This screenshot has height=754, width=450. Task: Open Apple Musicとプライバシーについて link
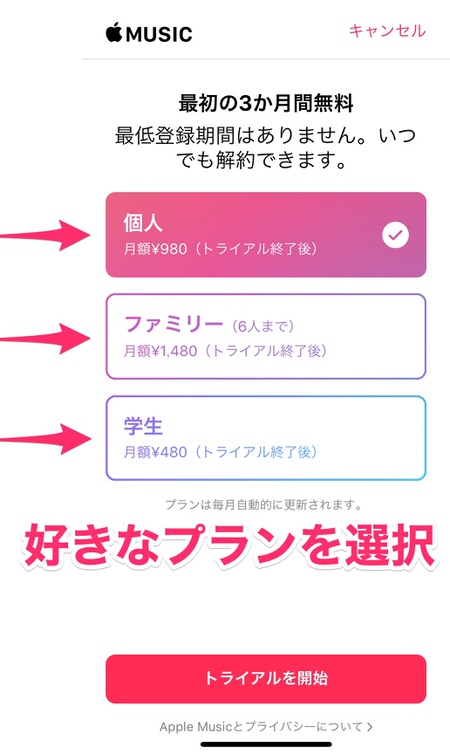coord(266,726)
